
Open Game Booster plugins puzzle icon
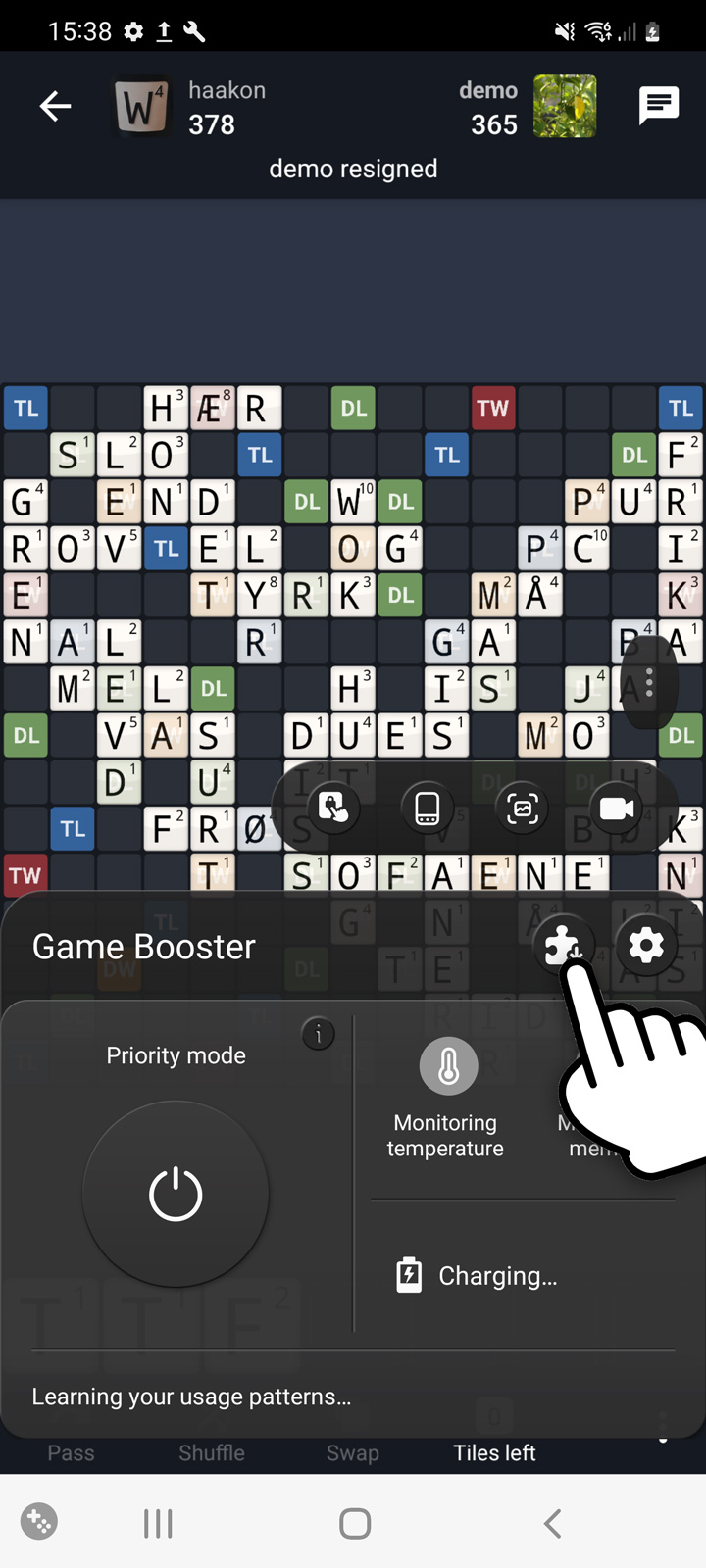(563, 945)
